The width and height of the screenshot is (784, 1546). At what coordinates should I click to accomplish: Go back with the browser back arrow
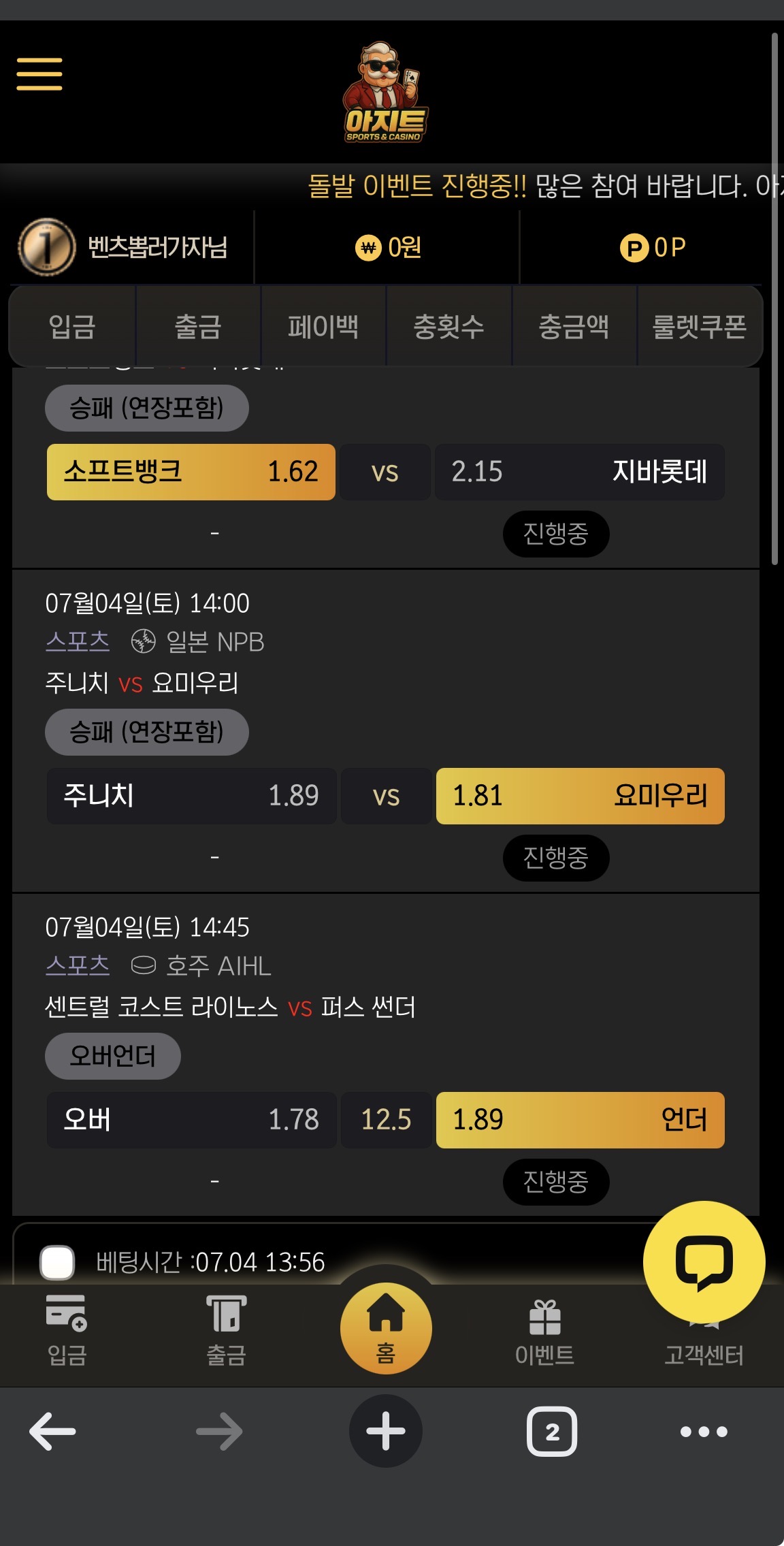(52, 1431)
